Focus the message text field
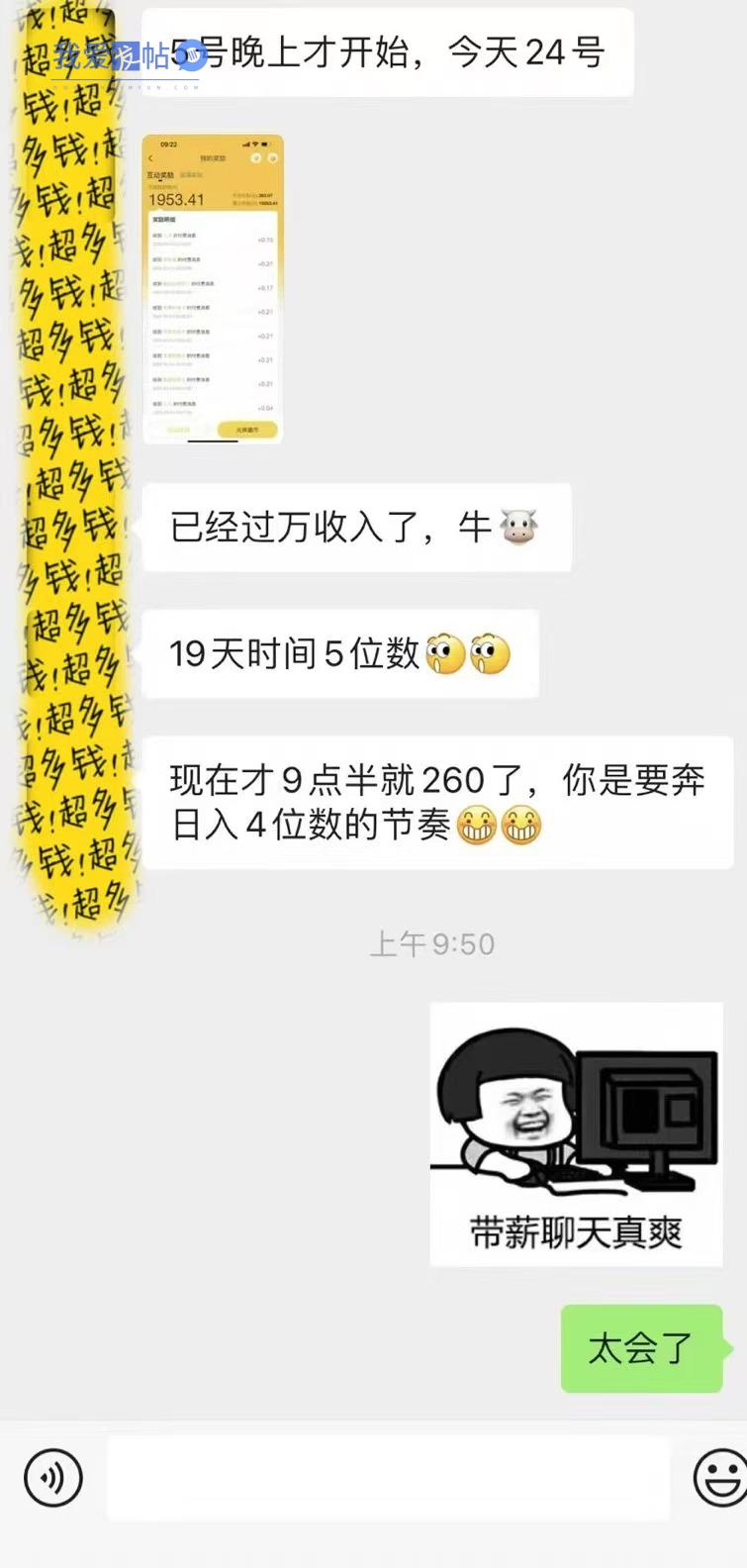 click(x=388, y=1478)
